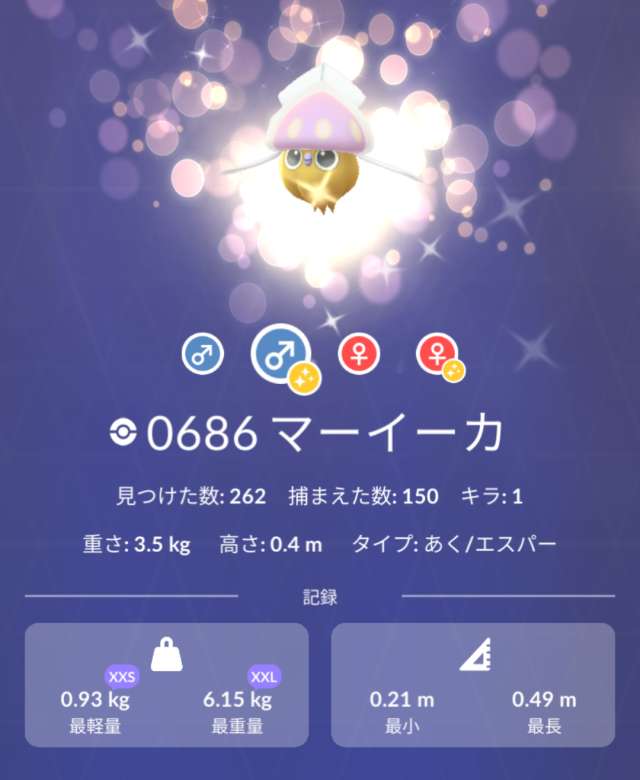The image size is (640, 780).
Task: Select the plain female form icon
Action: coord(359,355)
